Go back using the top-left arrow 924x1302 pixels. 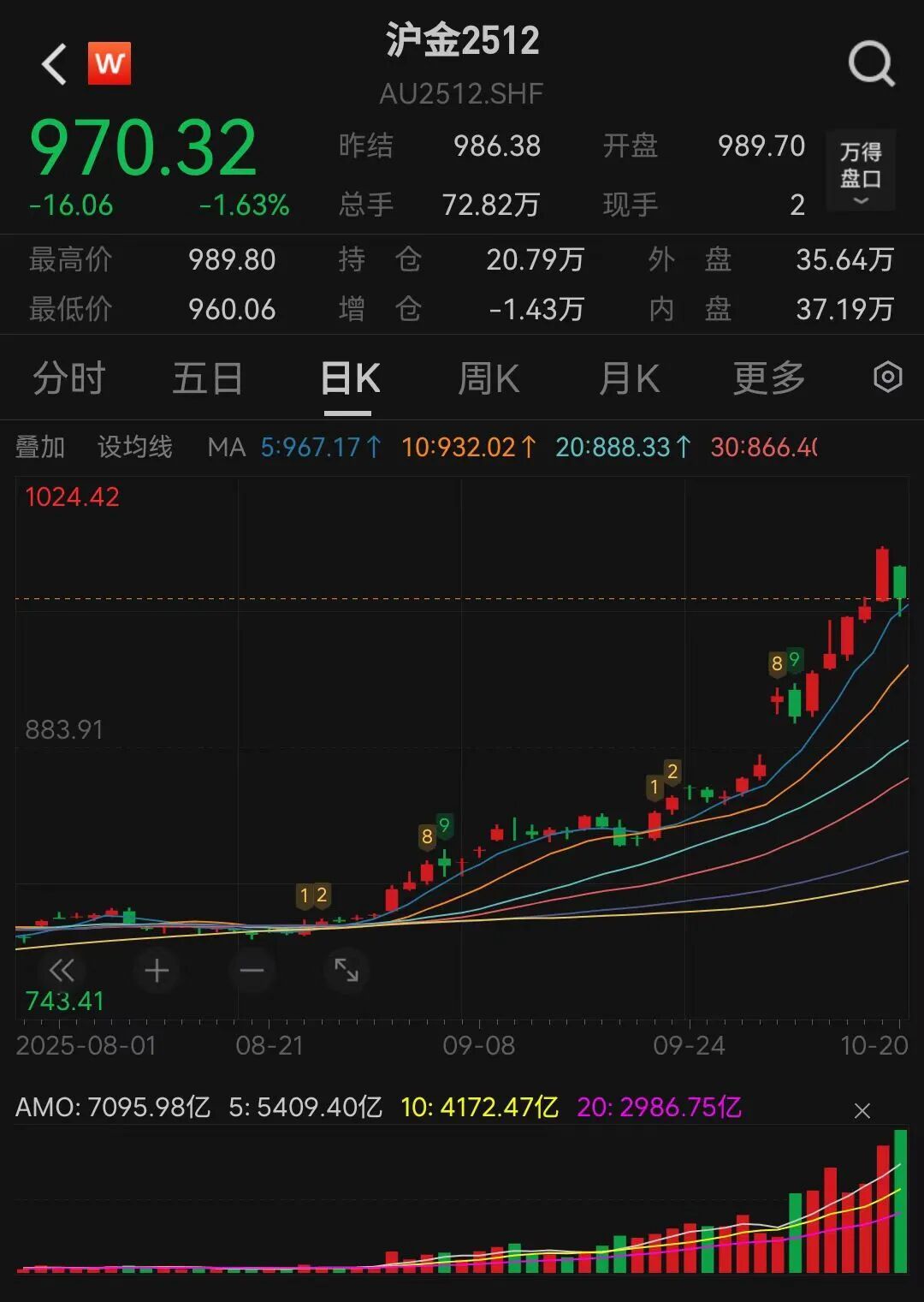tap(54, 64)
